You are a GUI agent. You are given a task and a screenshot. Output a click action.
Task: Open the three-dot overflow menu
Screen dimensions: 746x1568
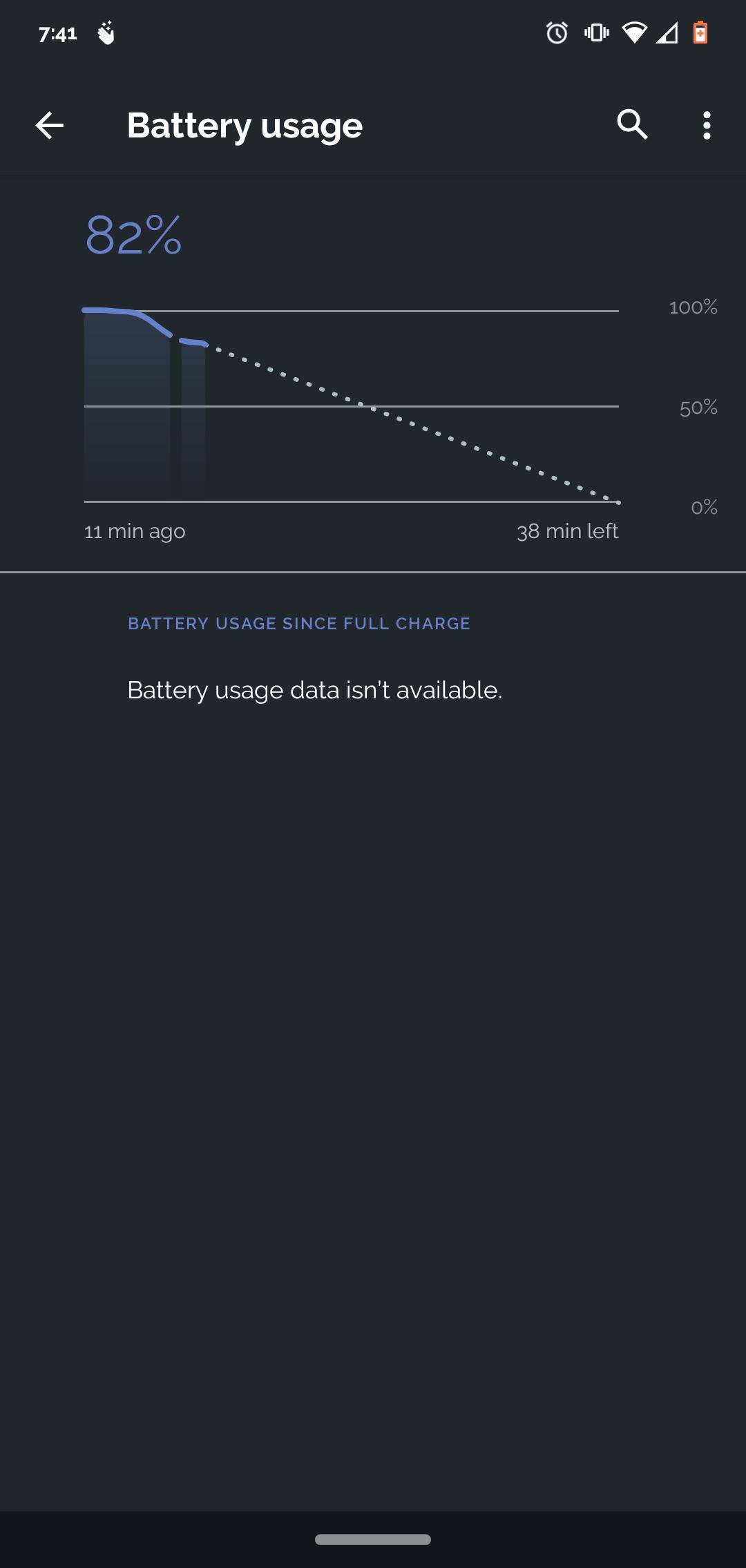tap(706, 125)
